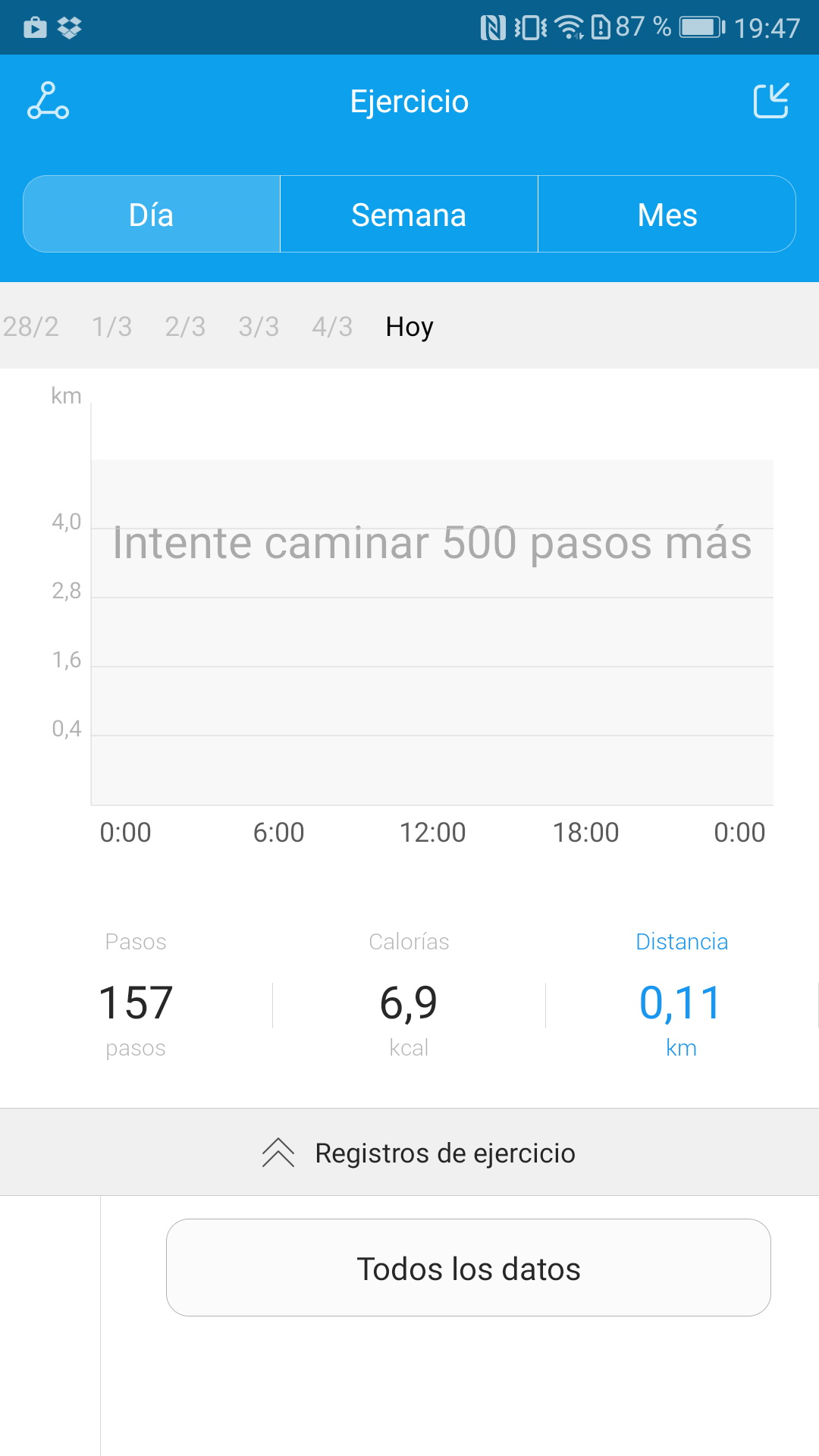Select Hoy in the date strip
This screenshot has height=1456, width=819.
409,327
